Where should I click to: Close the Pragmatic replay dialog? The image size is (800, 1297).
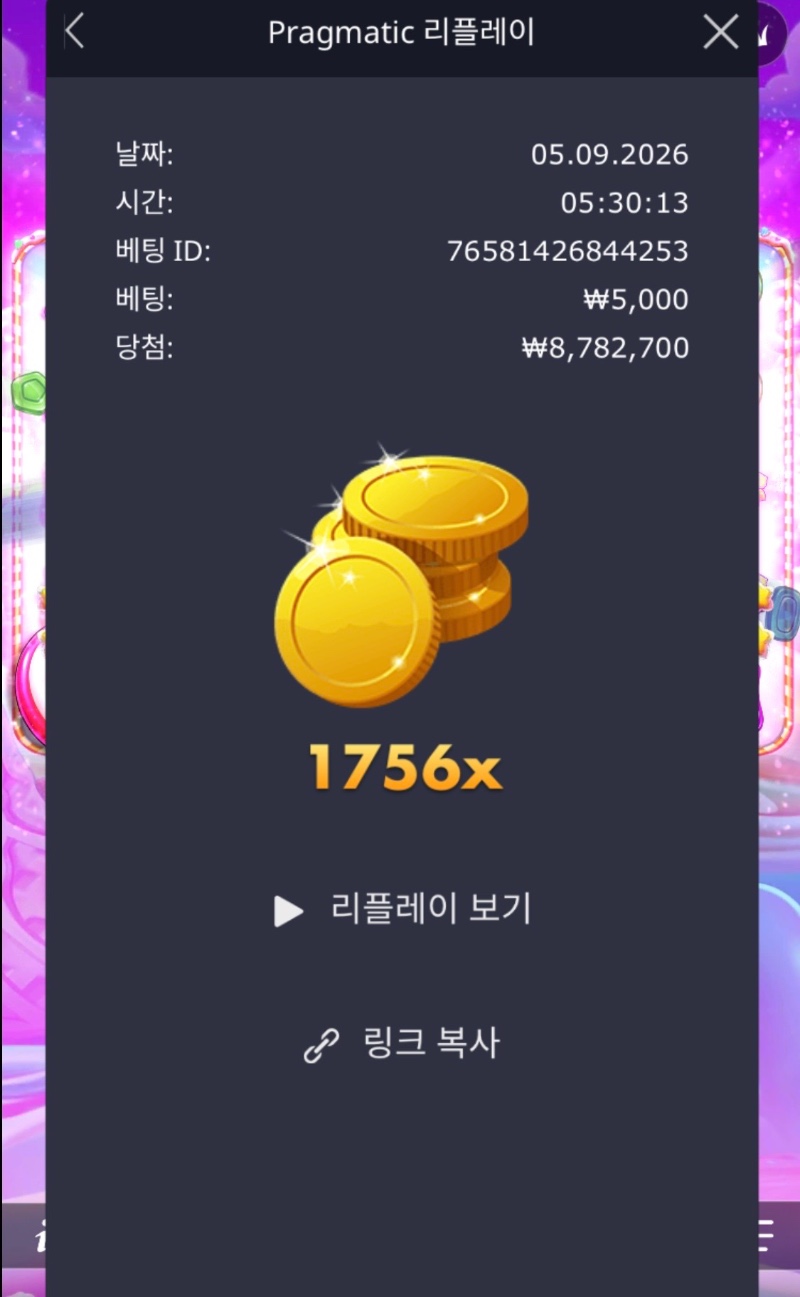click(720, 32)
